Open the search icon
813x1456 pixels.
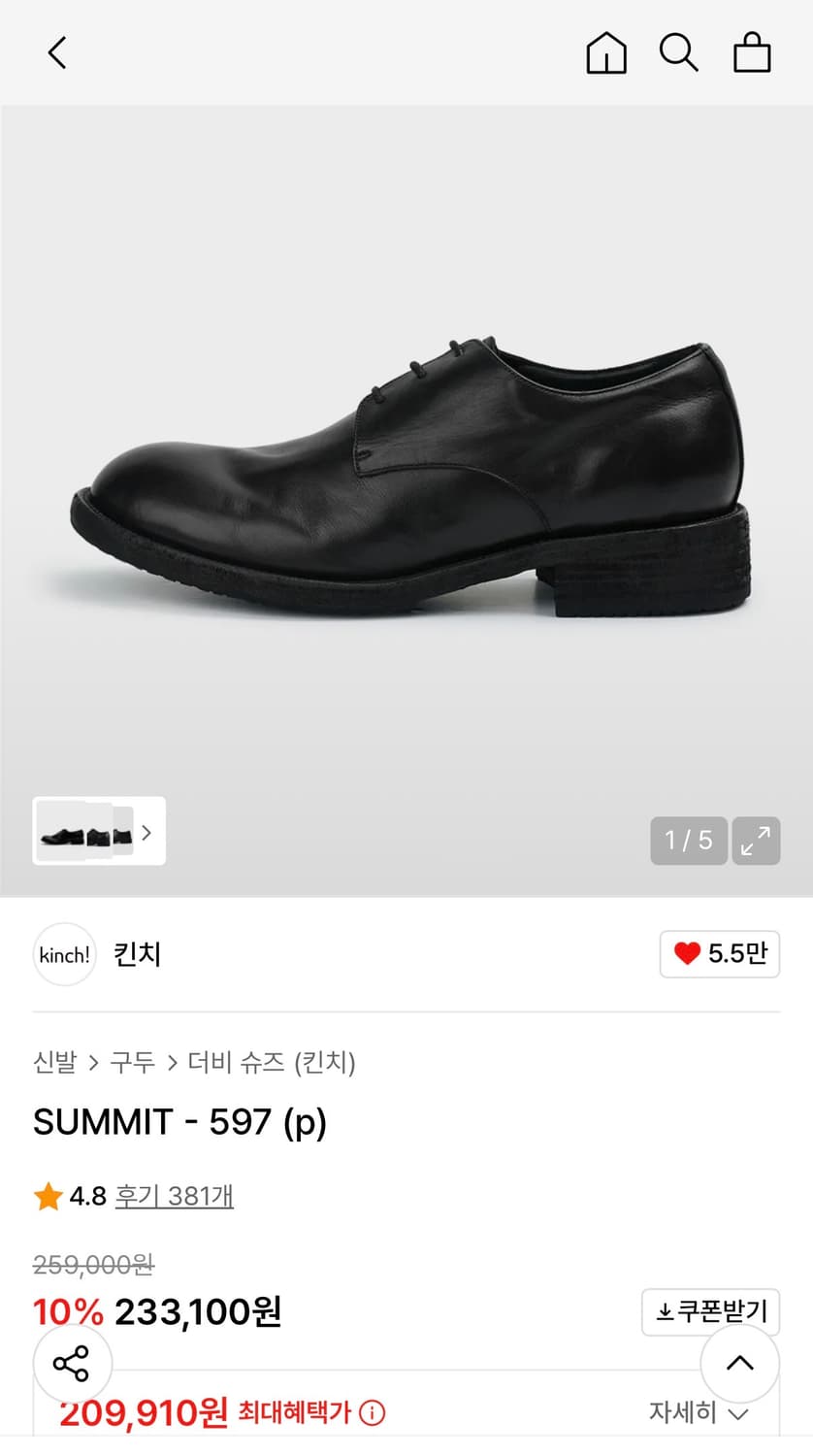(679, 53)
